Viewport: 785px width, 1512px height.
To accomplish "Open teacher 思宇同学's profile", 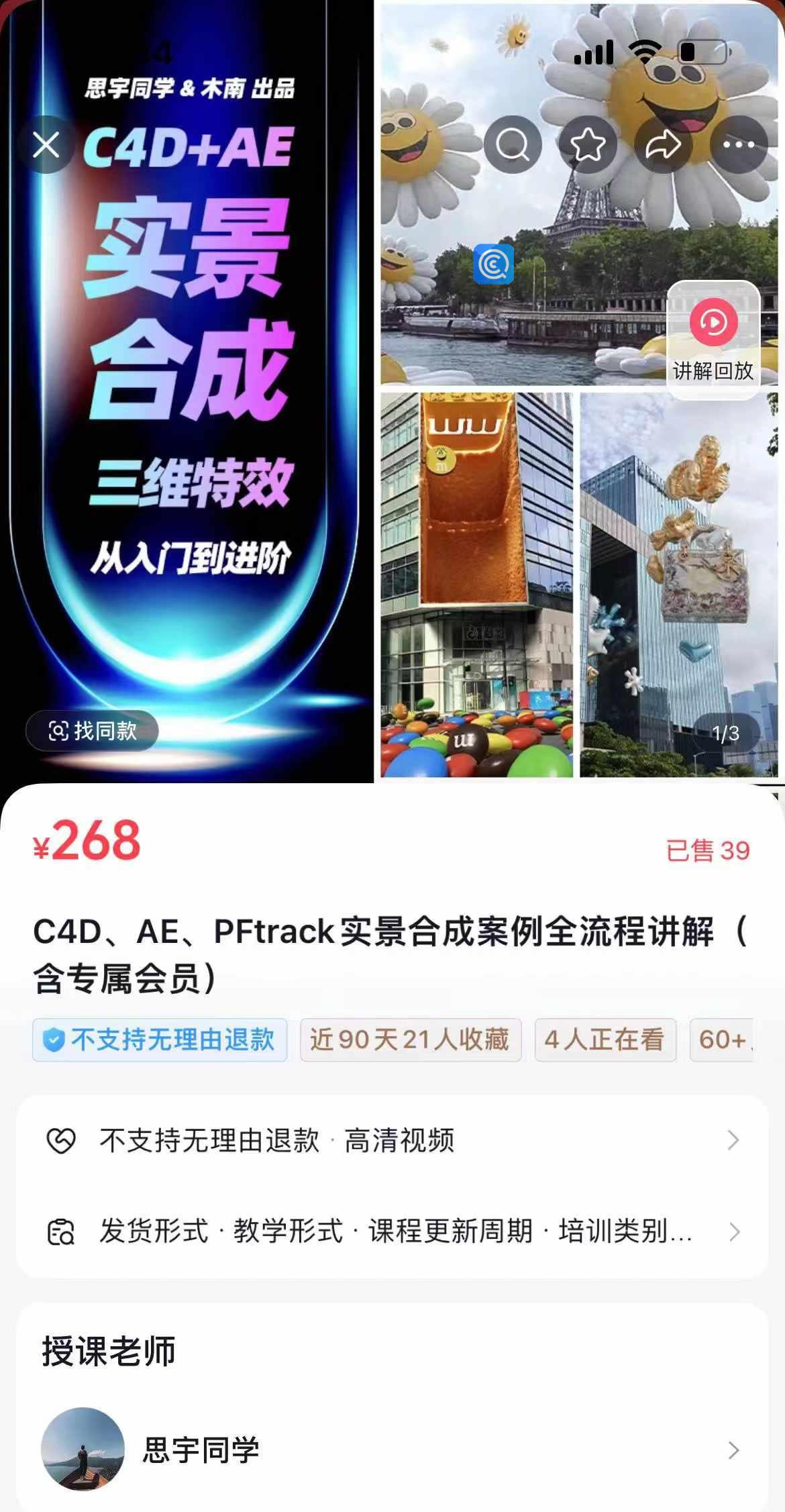I will click(x=392, y=1450).
